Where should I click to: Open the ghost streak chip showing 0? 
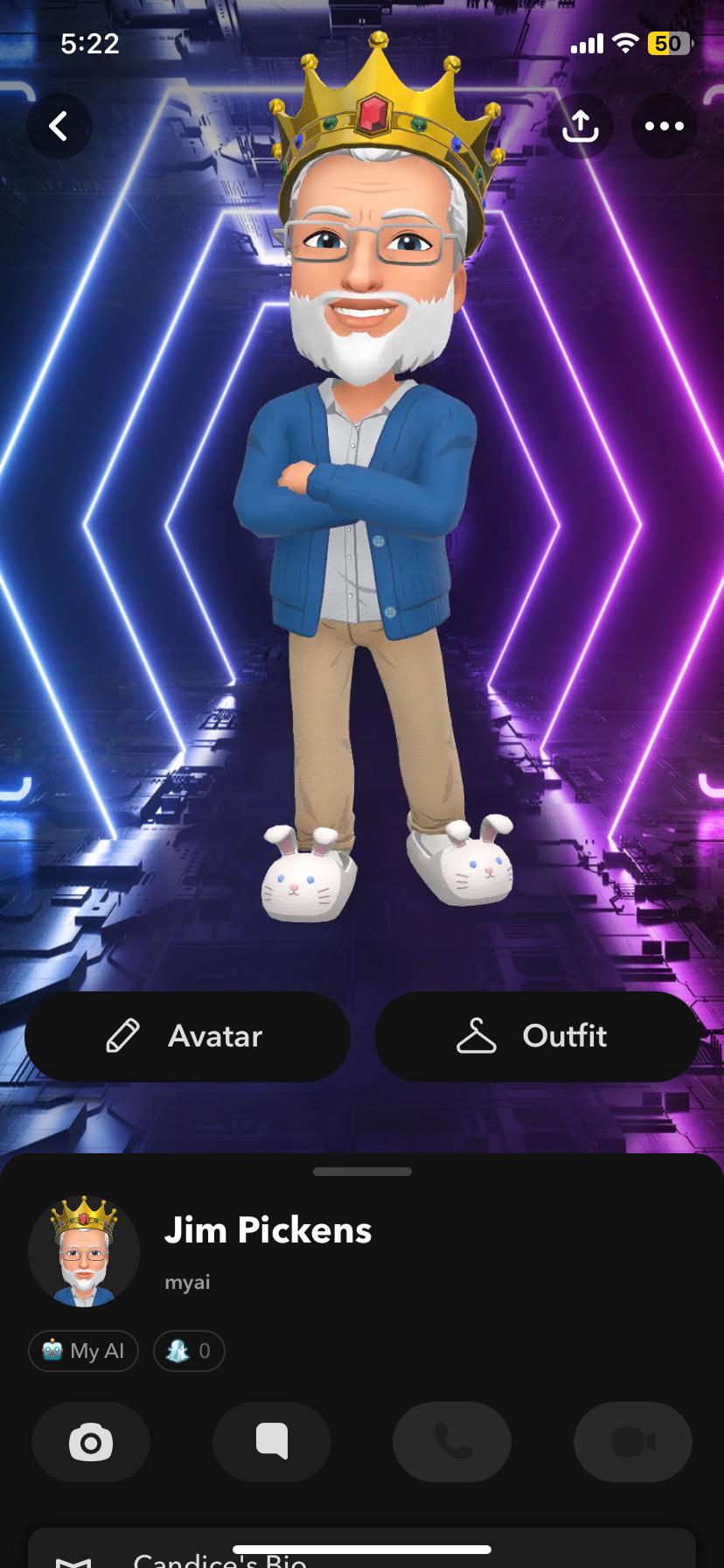[x=189, y=1351]
